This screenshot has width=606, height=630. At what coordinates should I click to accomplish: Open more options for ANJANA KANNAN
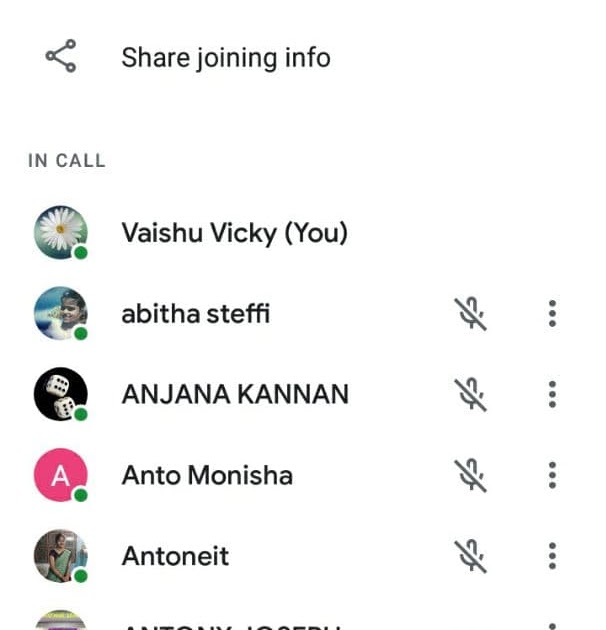[x=552, y=394]
